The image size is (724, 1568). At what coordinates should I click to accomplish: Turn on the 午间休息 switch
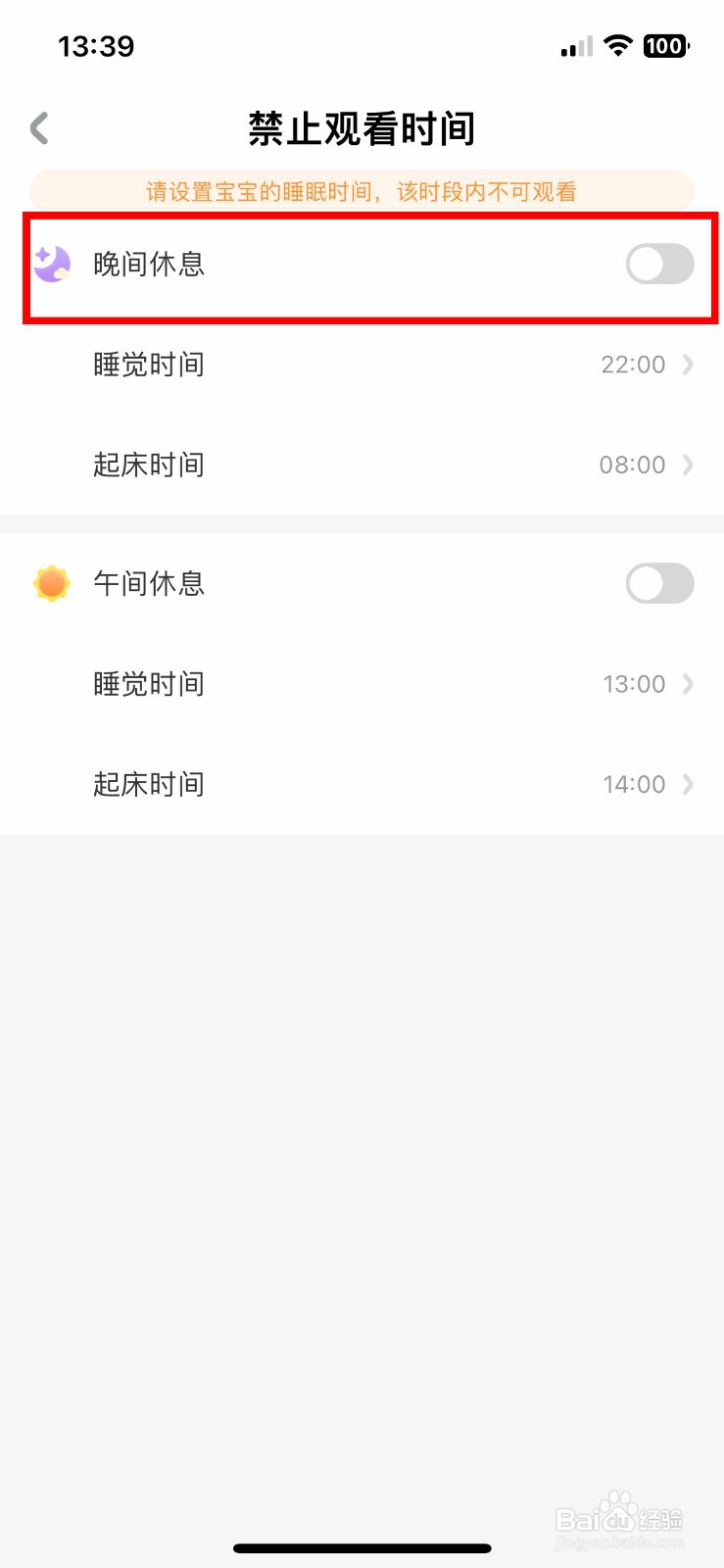coord(659,584)
